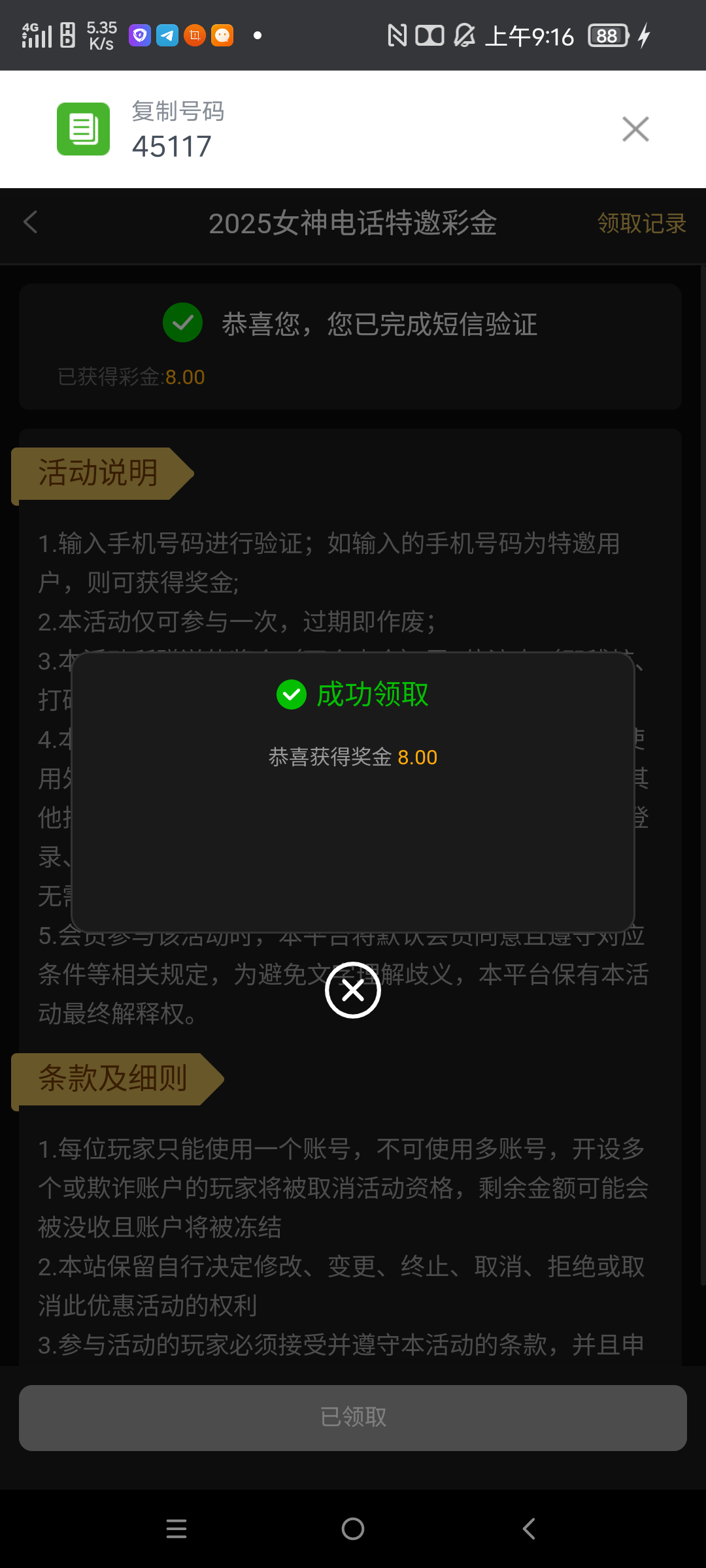Go to the phone home screen
Image resolution: width=706 pixels, height=1568 pixels.
pyautogui.click(x=353, y=1529)
